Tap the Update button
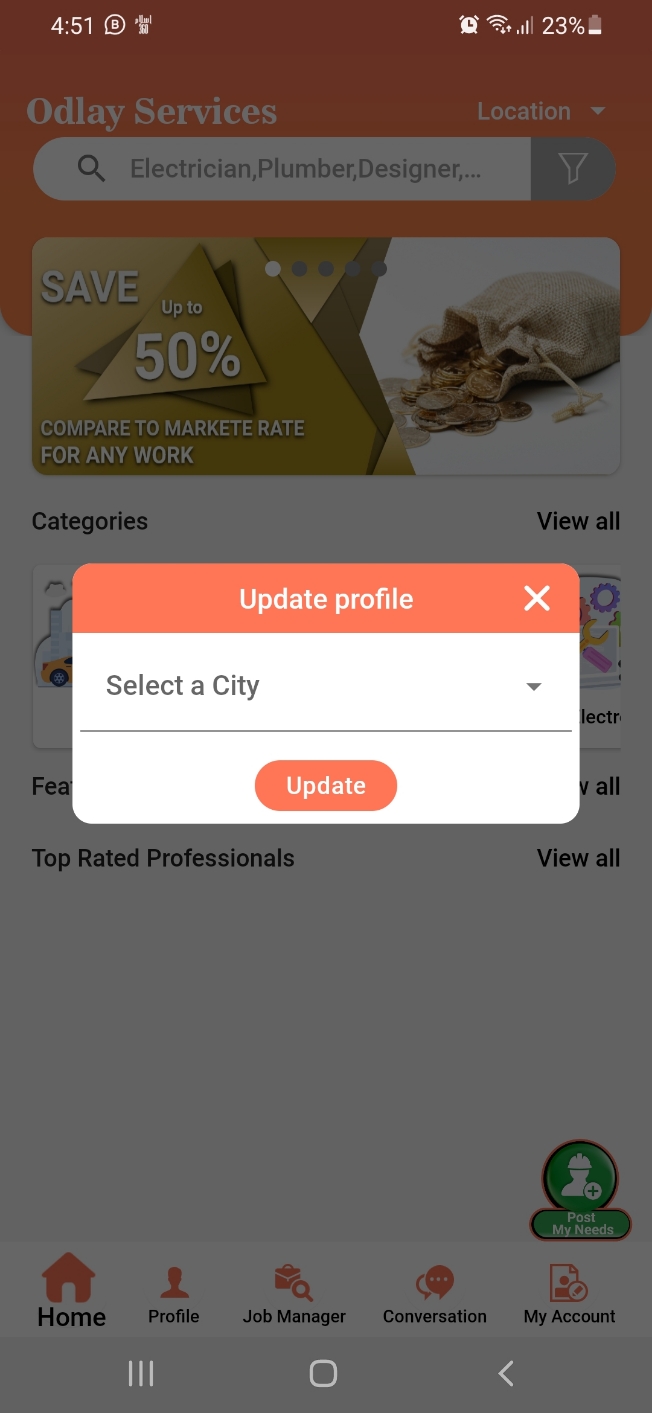Screen dimensions: 652x1413 click(x=326, y=786)
